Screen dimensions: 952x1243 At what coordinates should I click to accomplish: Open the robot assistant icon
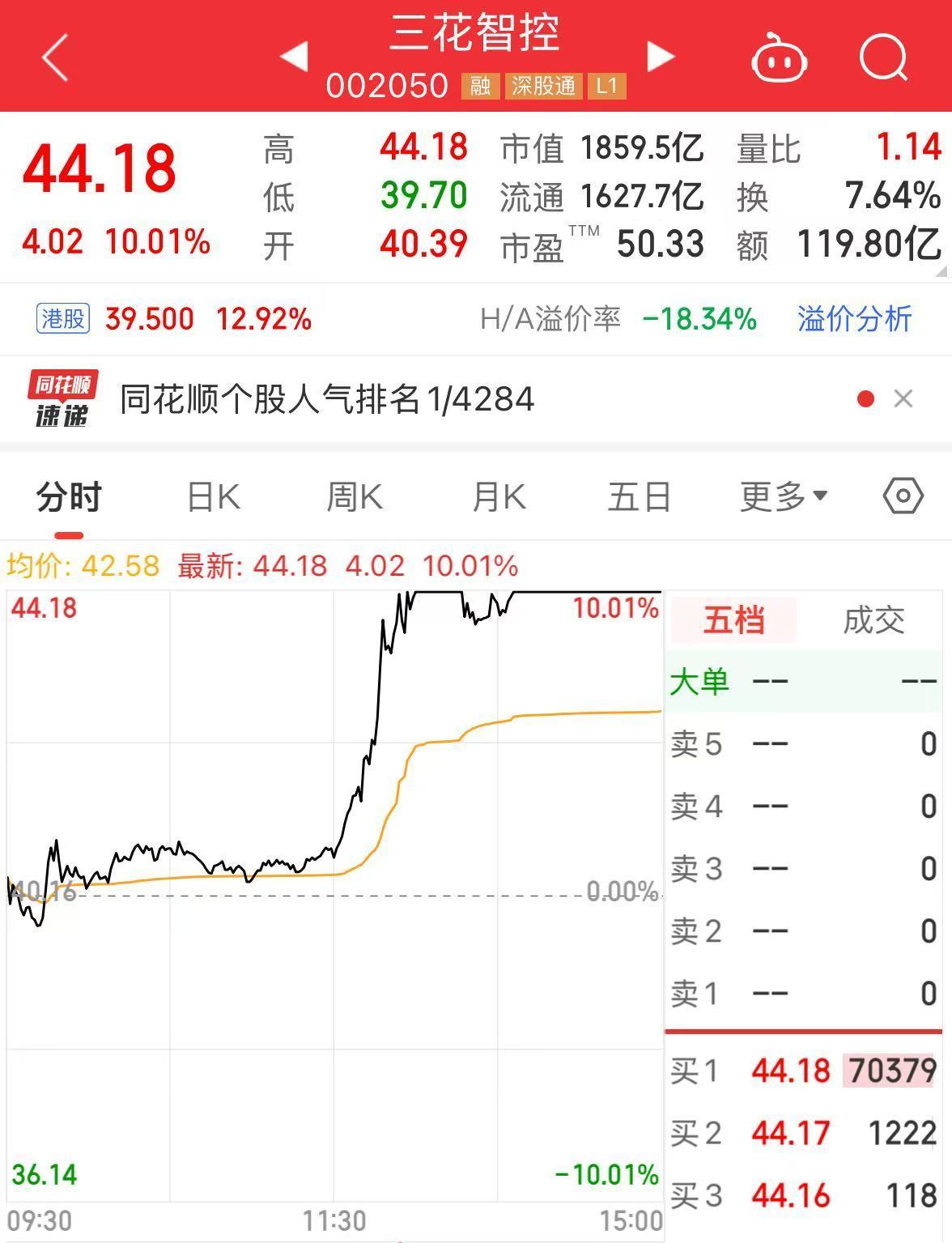[779, 58]
